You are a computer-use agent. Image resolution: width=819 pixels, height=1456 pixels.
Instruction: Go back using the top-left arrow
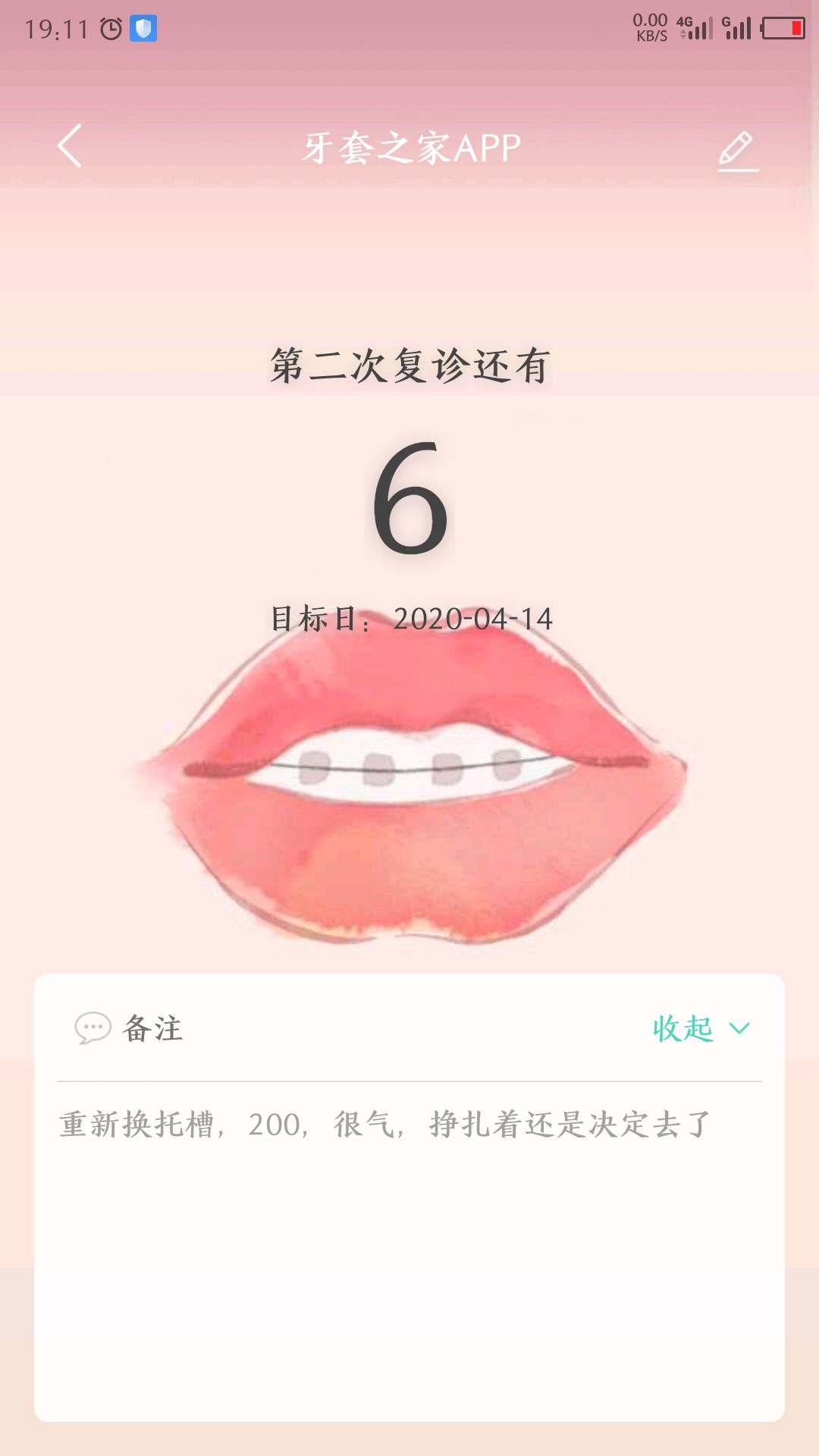click(x=70, y=146)
